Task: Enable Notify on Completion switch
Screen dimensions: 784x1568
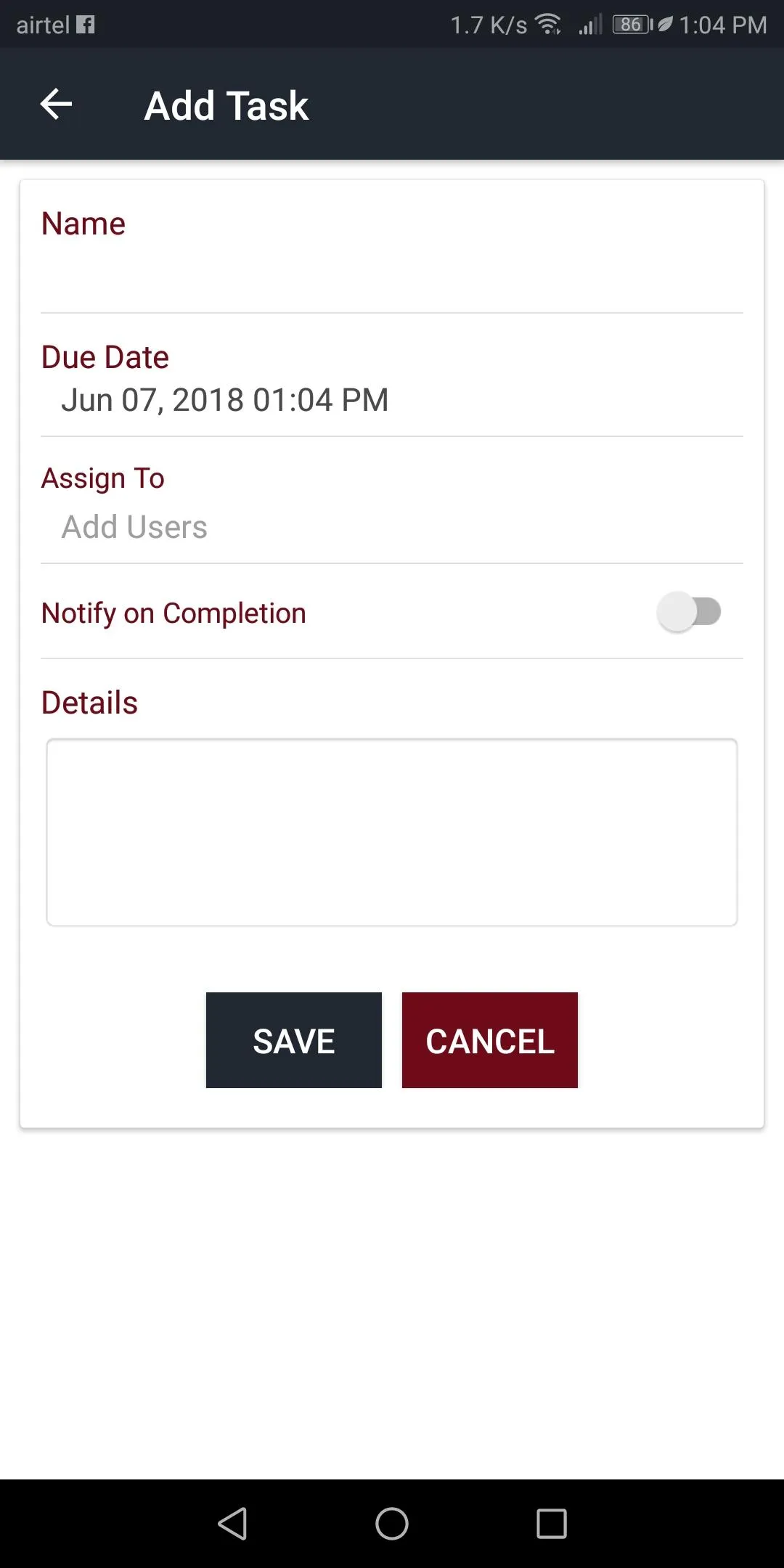Action: pyautogui.click(x=688, y=612)
